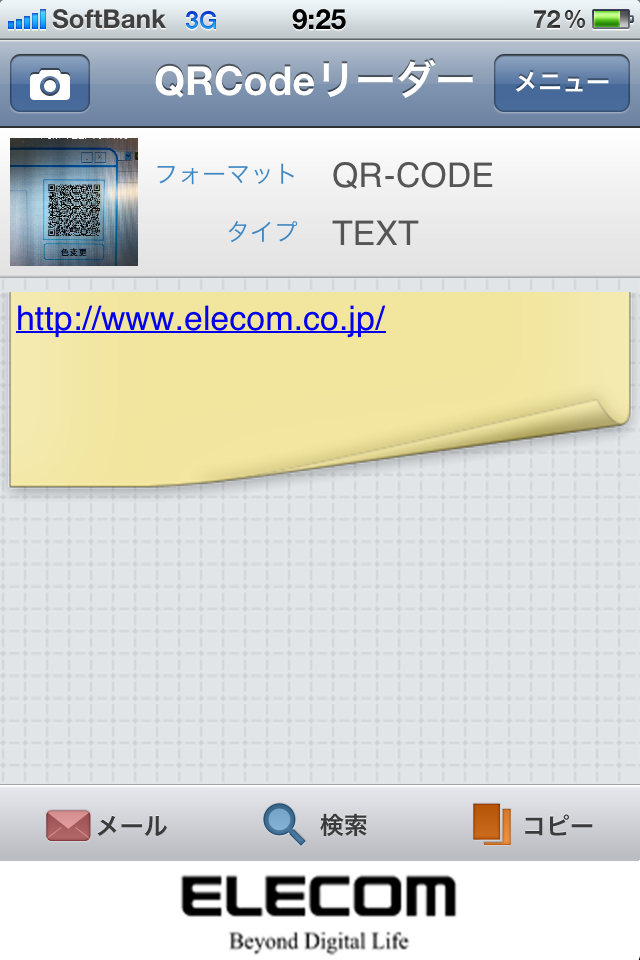View the scanned QR code thumbnail
Image resolution: width=640 pixels, height=960 pixels.
pos(74,202)
